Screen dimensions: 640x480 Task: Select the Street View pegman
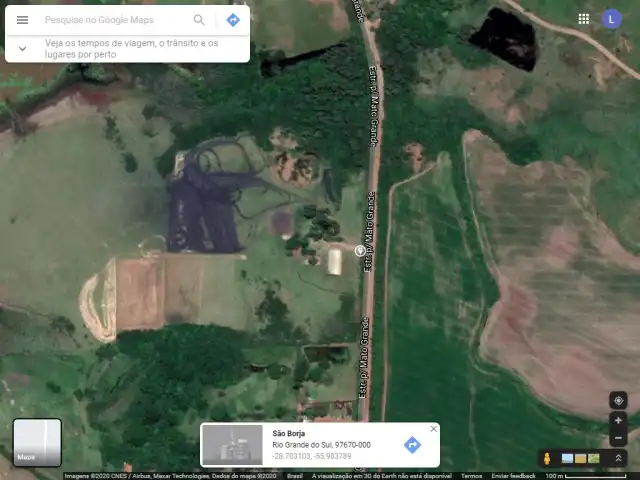pos(546,458)
